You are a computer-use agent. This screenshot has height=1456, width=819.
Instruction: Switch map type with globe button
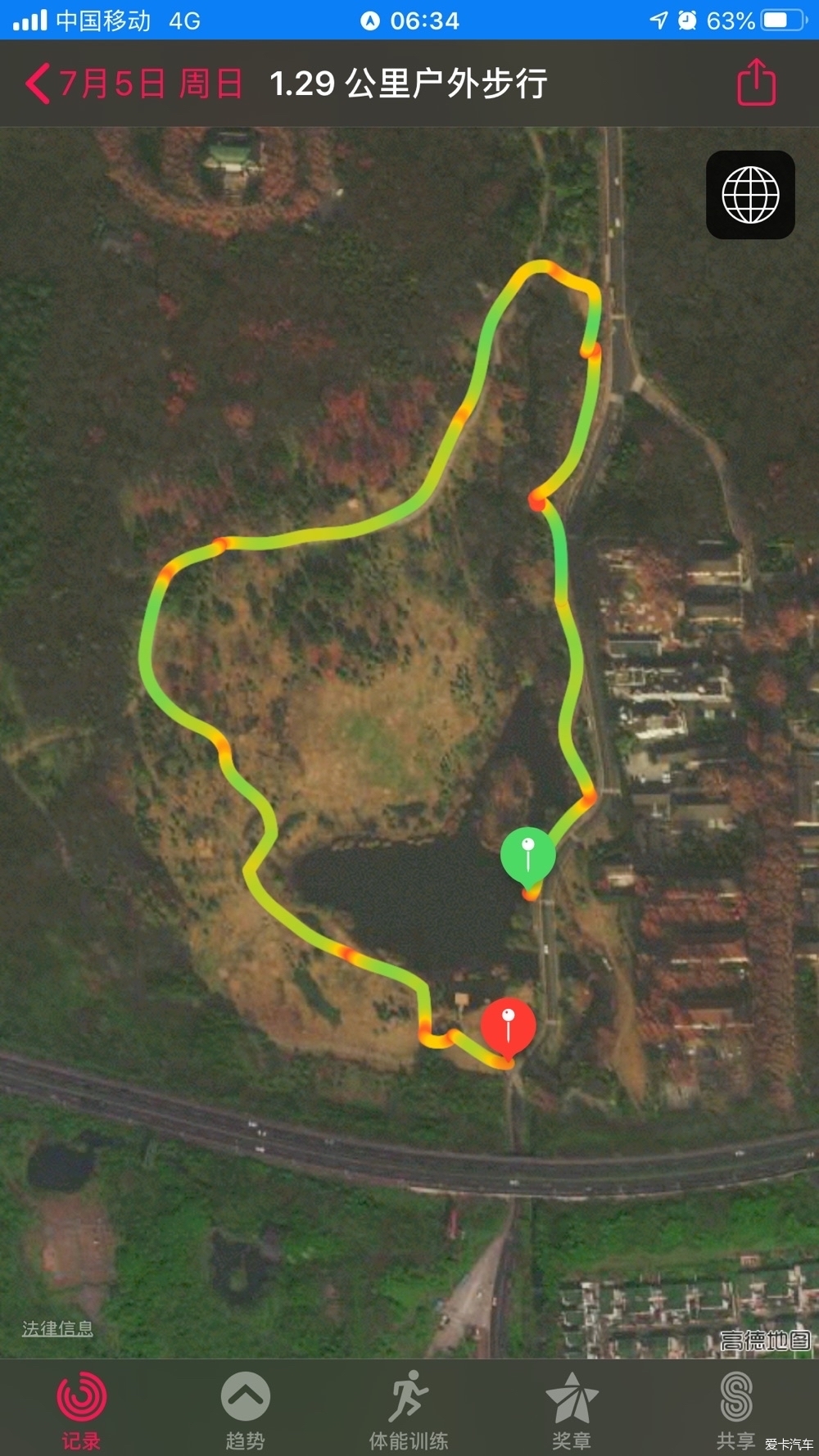[x=750, y=195]
